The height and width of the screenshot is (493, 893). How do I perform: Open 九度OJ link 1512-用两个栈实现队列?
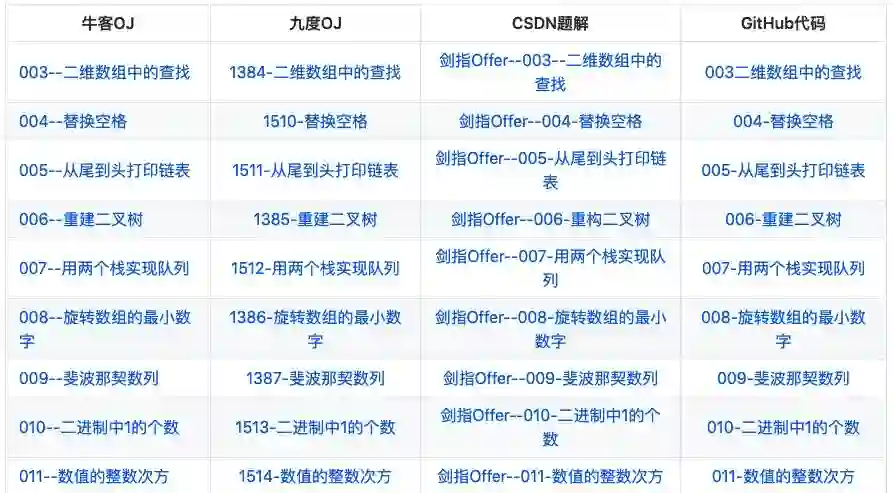(315, 268)
